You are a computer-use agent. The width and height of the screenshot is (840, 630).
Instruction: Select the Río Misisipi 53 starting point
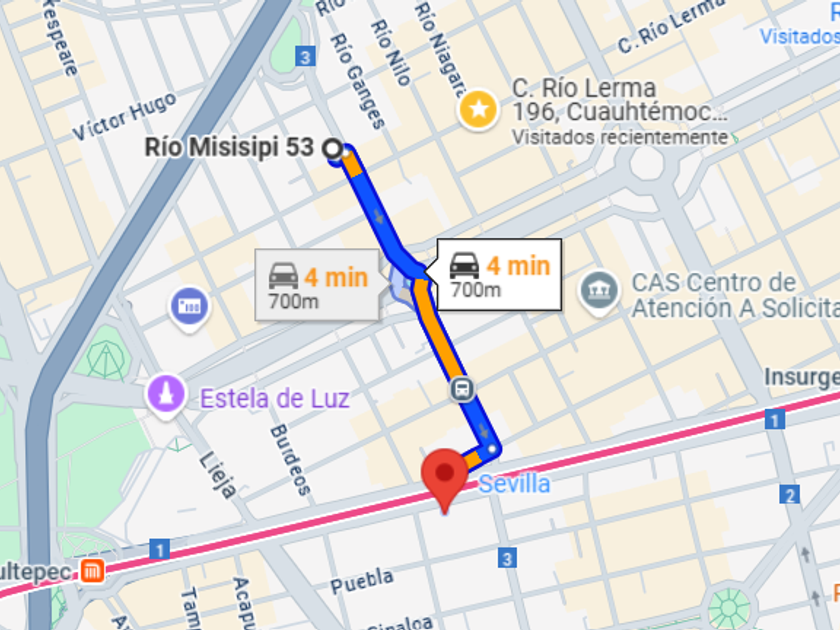tap(333, 149)
